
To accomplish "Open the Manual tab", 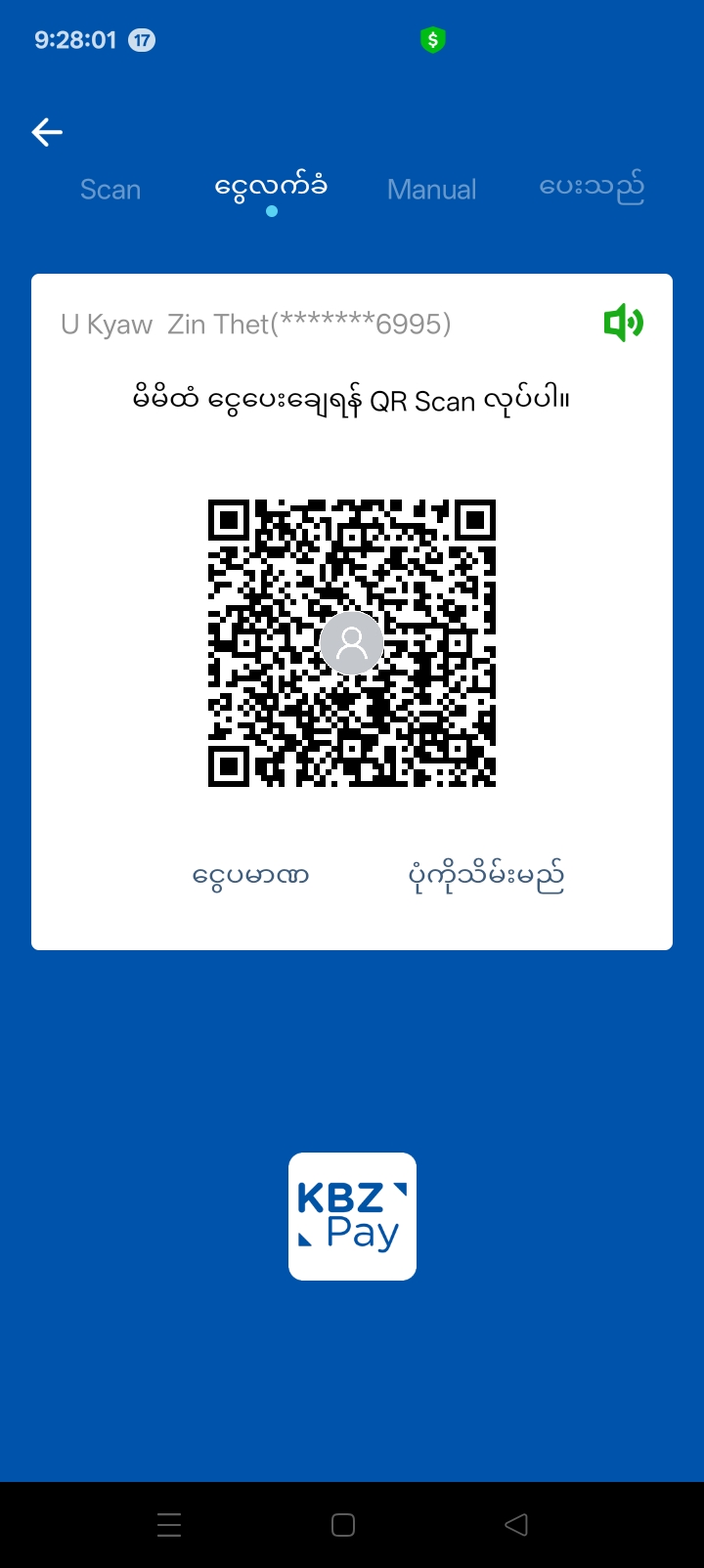I will [431, 190].
